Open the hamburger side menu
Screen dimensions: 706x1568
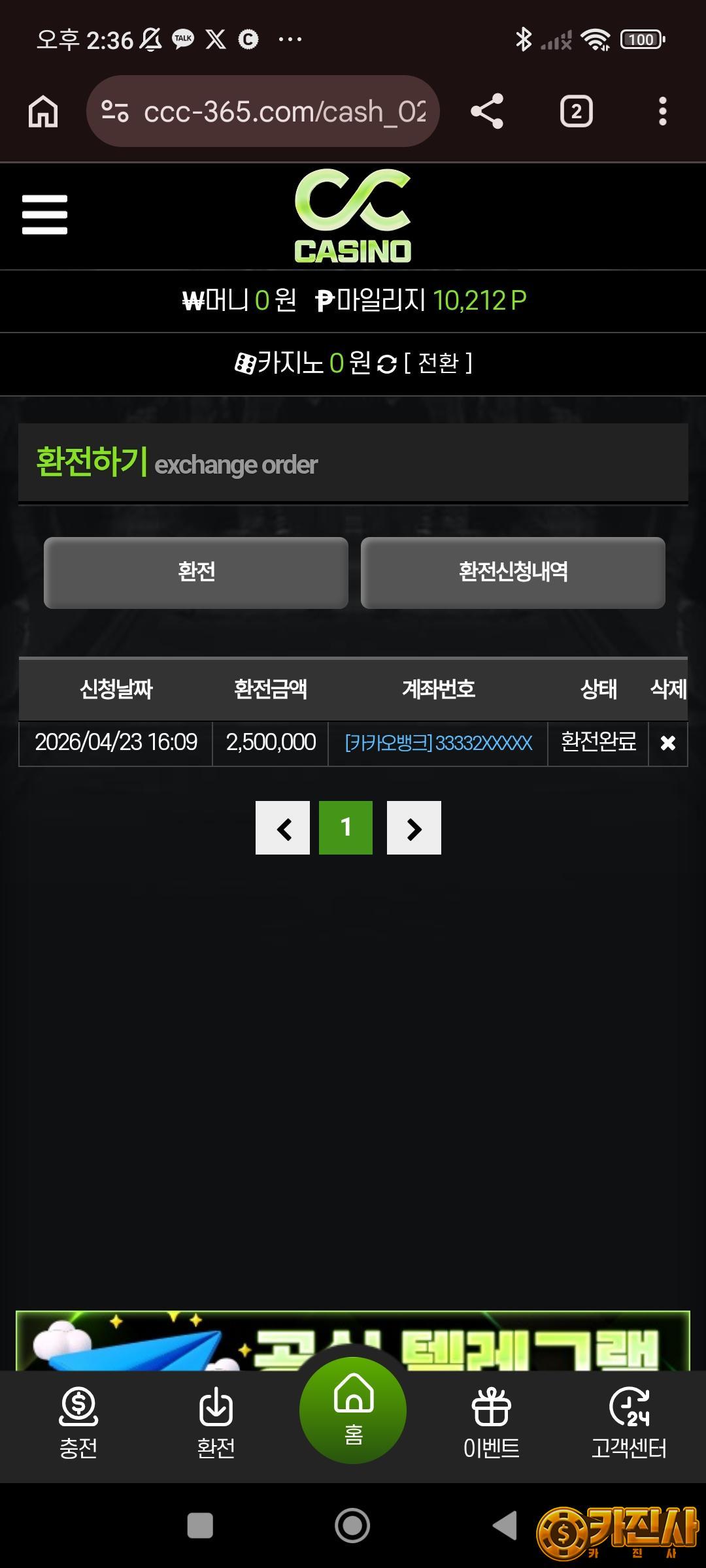(44, 214)
